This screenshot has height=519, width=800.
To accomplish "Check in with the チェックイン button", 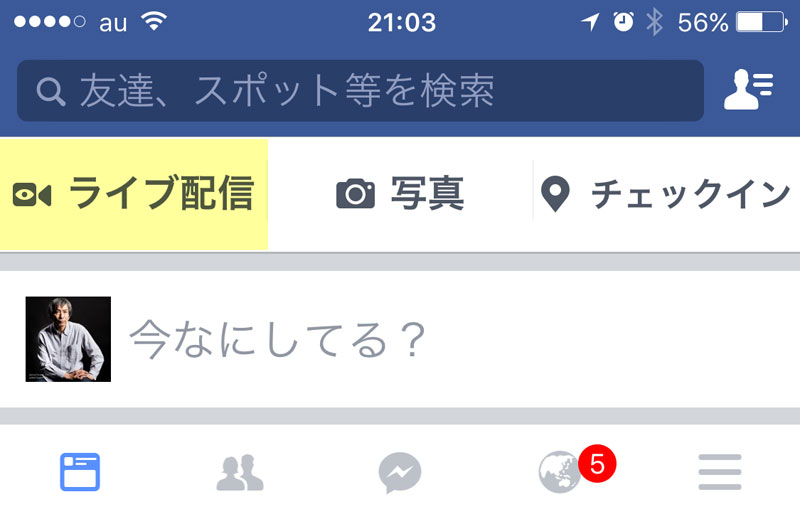I will pyautogui.click(x=665, y=194).
